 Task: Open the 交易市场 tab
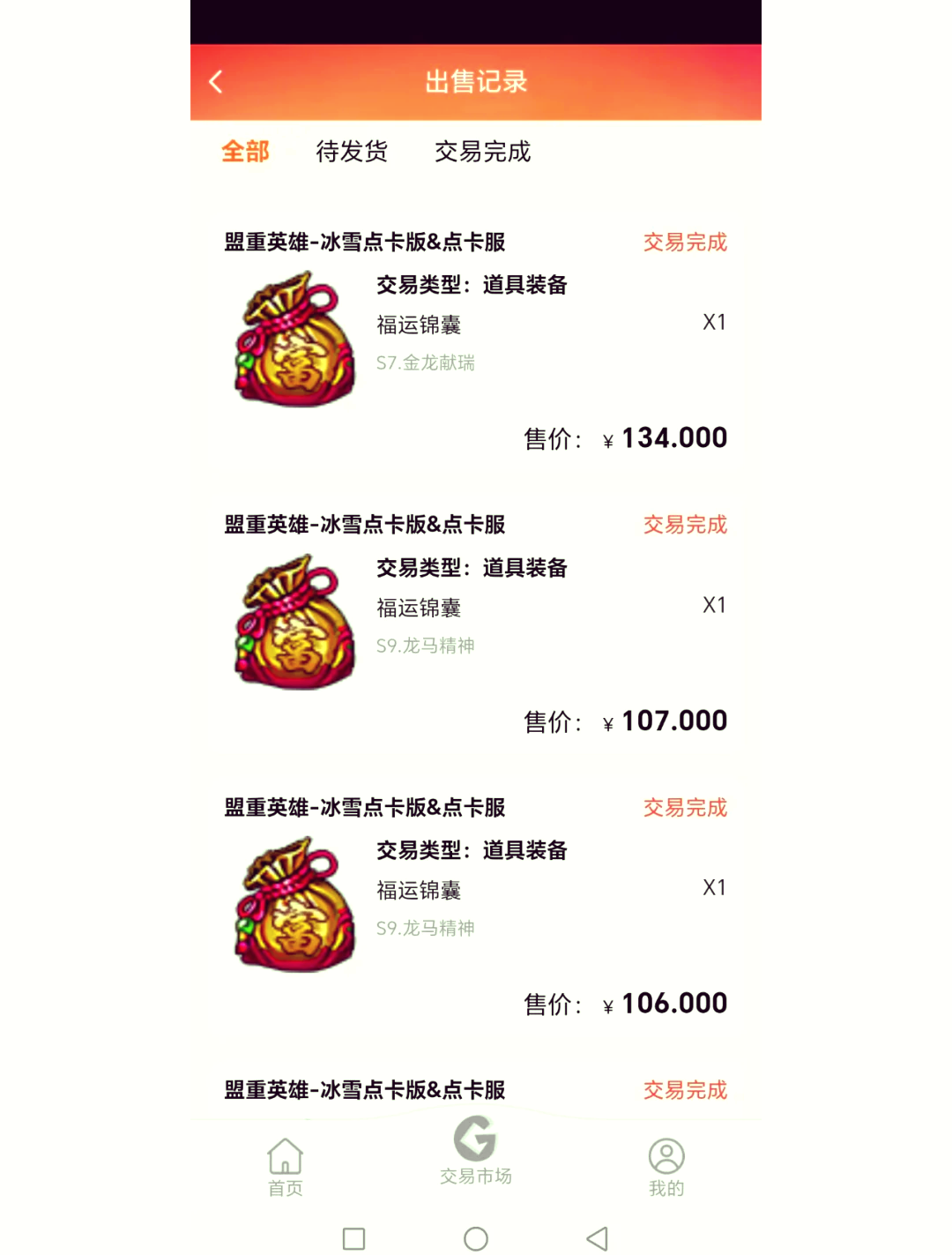[476, 1152]
